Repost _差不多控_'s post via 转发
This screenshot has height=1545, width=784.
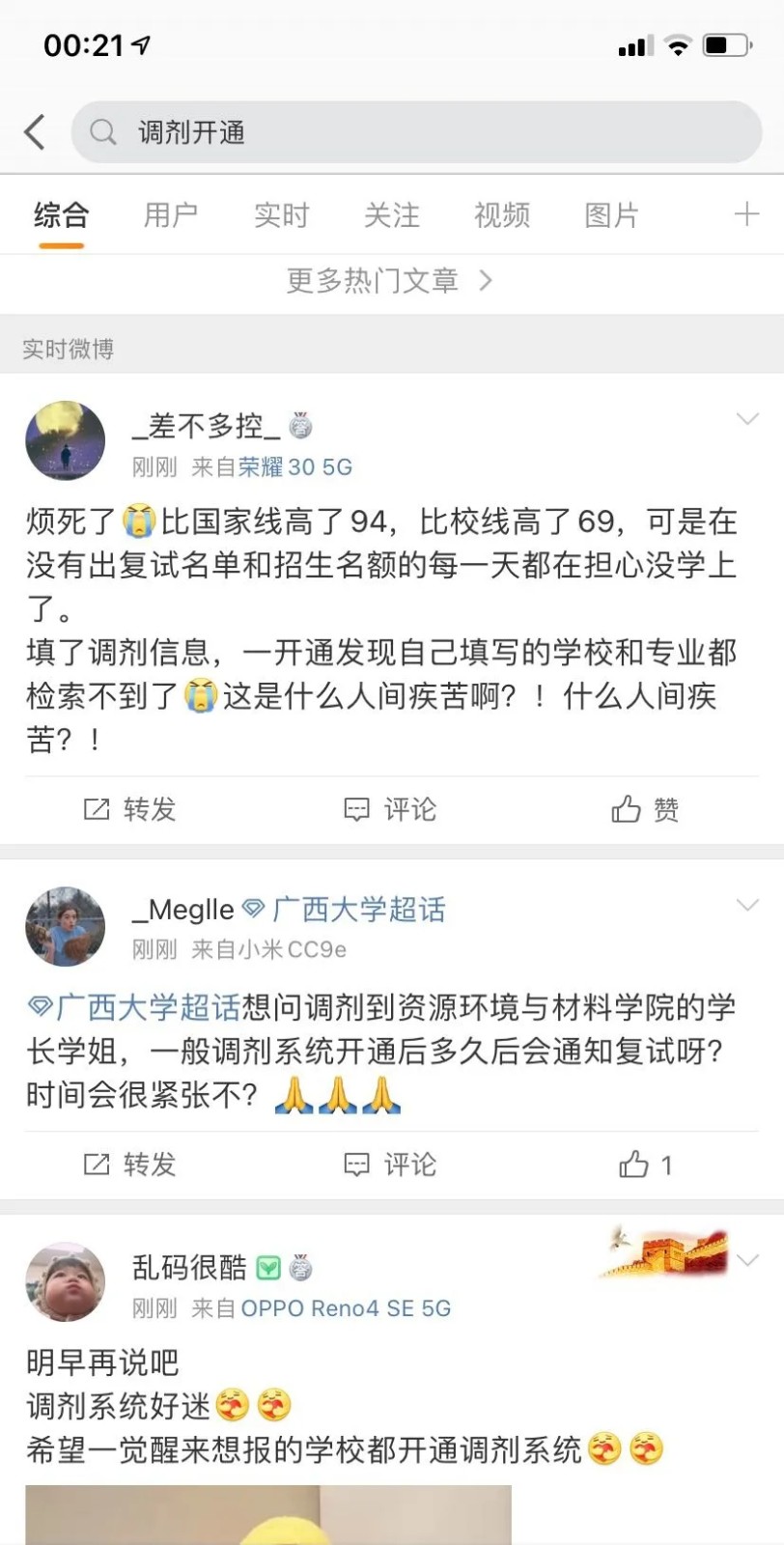click(129, 809)
